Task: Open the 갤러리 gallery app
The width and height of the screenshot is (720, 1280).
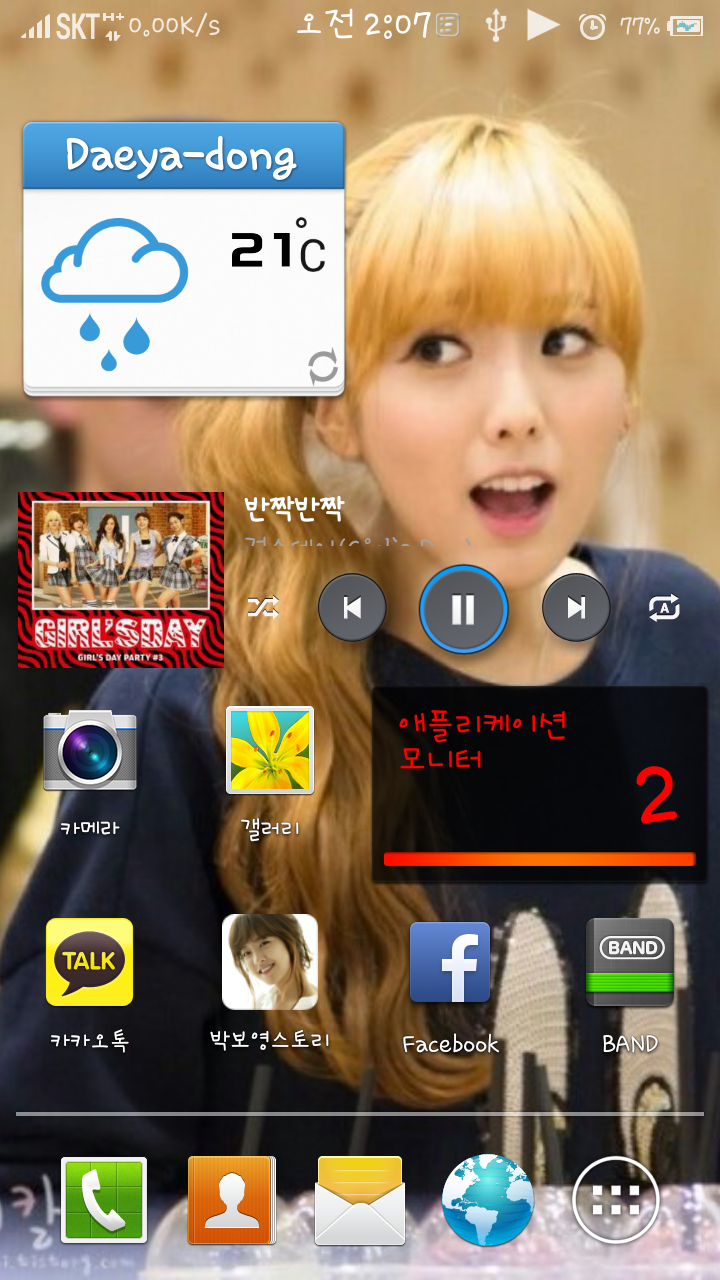Action: (x=270, y=750)
